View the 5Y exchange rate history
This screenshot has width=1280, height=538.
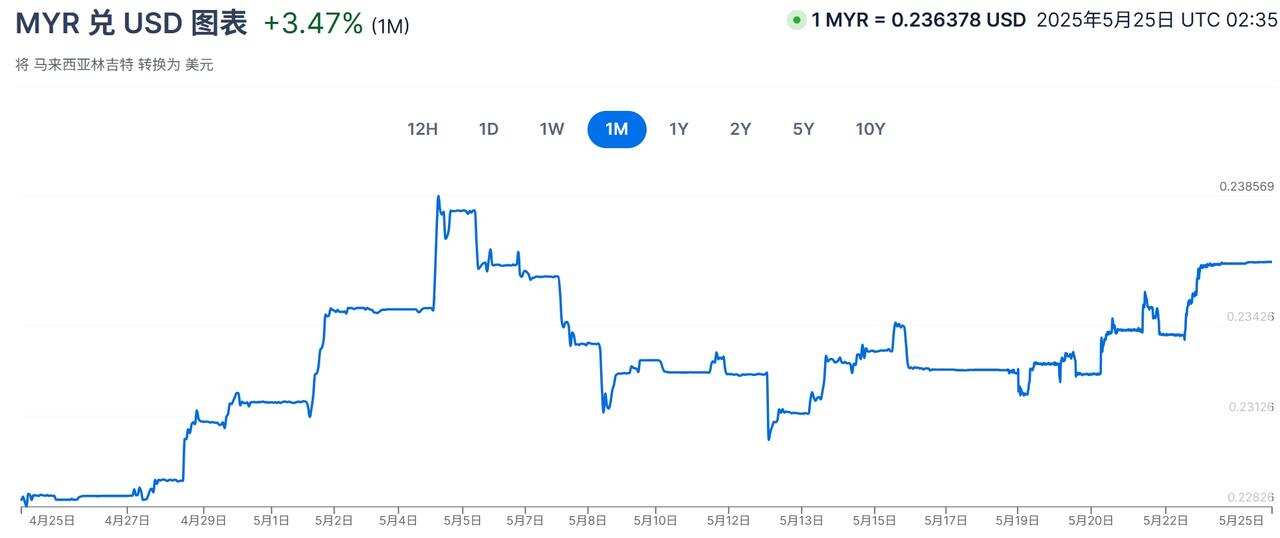click(803, 129)
